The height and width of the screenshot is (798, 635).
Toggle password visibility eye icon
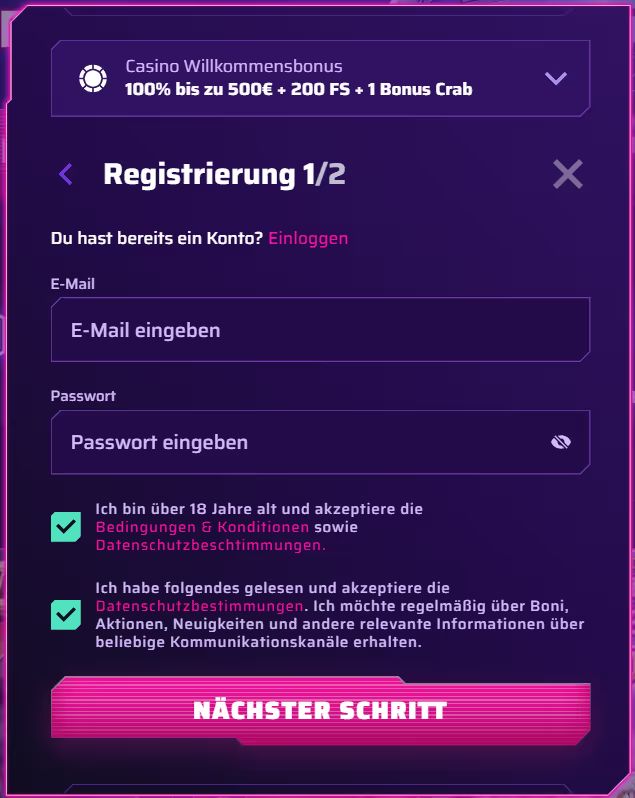pyautogui.click(x=561, y=442)
